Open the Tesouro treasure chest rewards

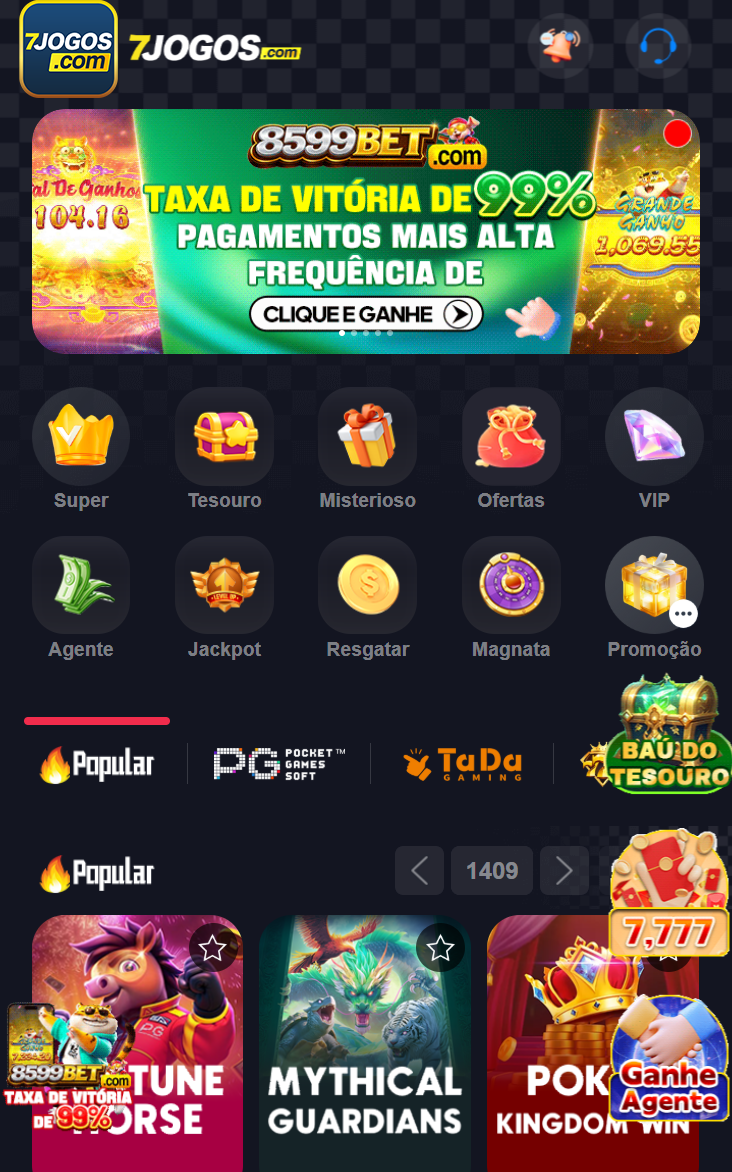224,437
